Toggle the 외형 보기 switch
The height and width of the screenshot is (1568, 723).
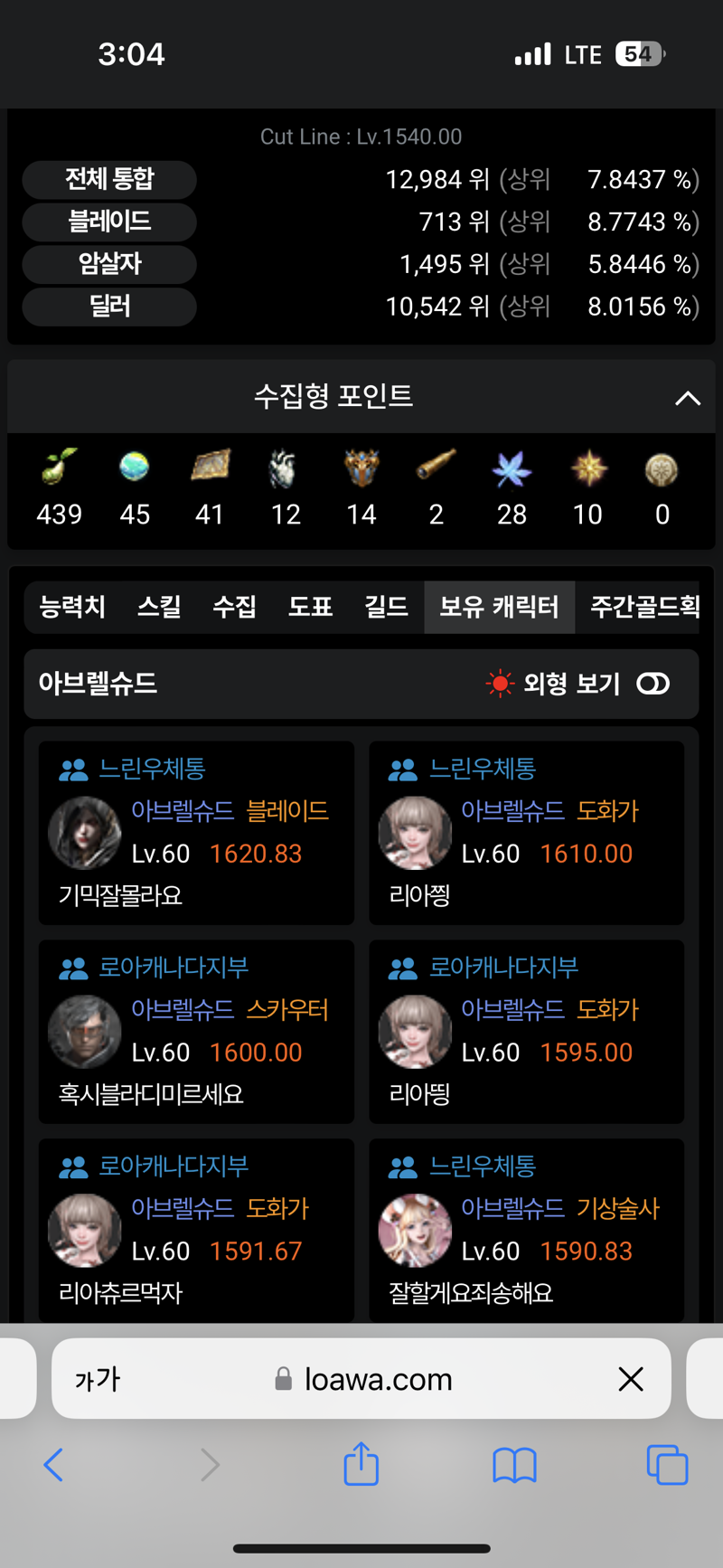click(653, 684)
